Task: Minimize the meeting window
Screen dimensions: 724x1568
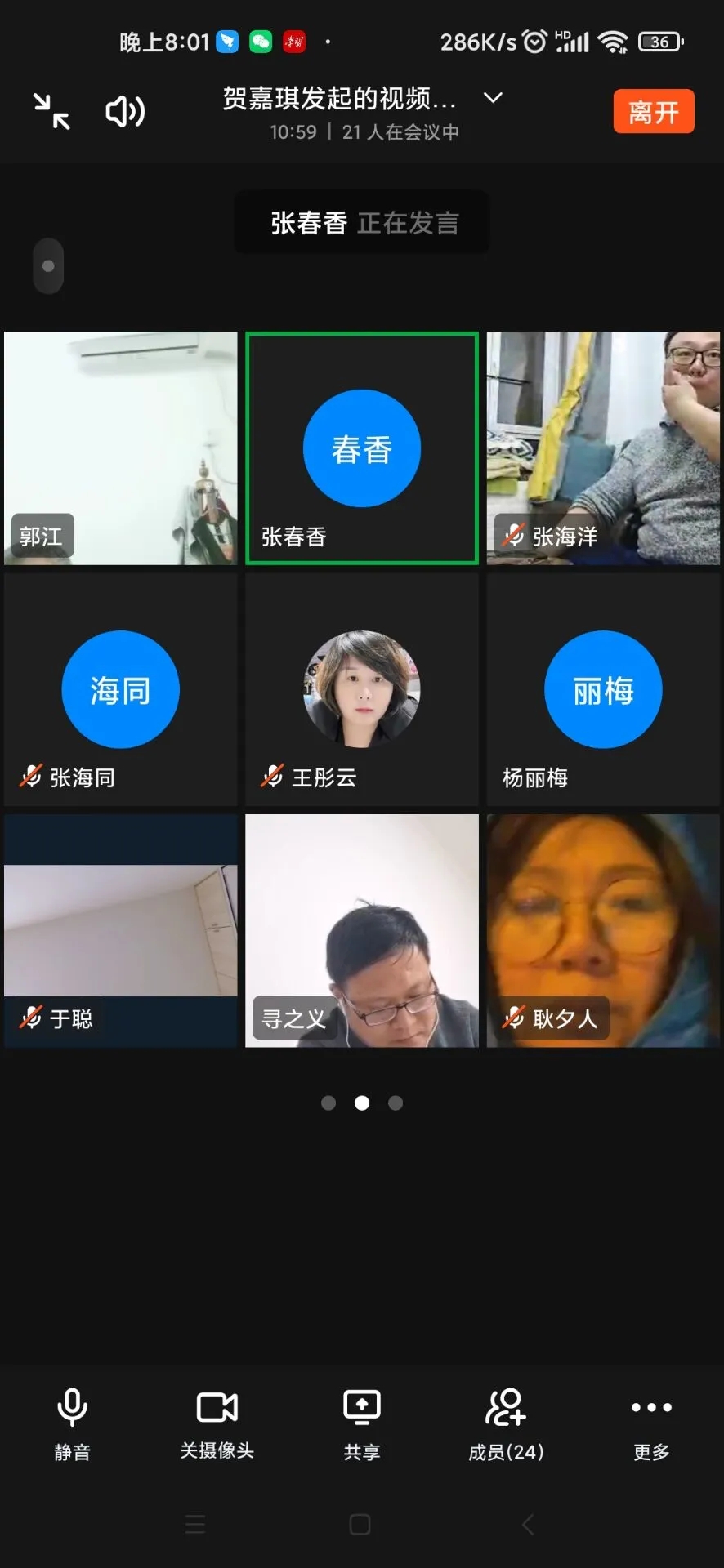Action: (51, 111)
